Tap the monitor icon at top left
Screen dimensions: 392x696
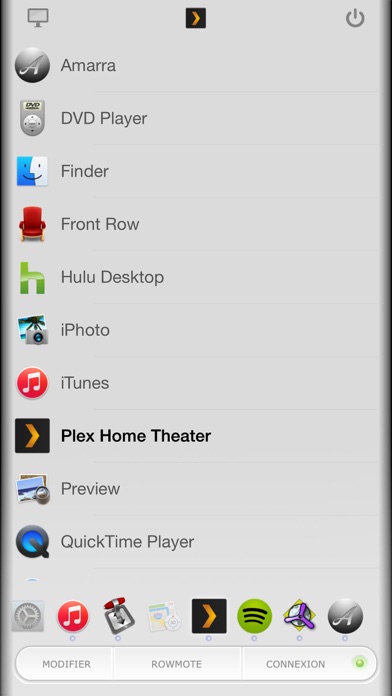38,18
